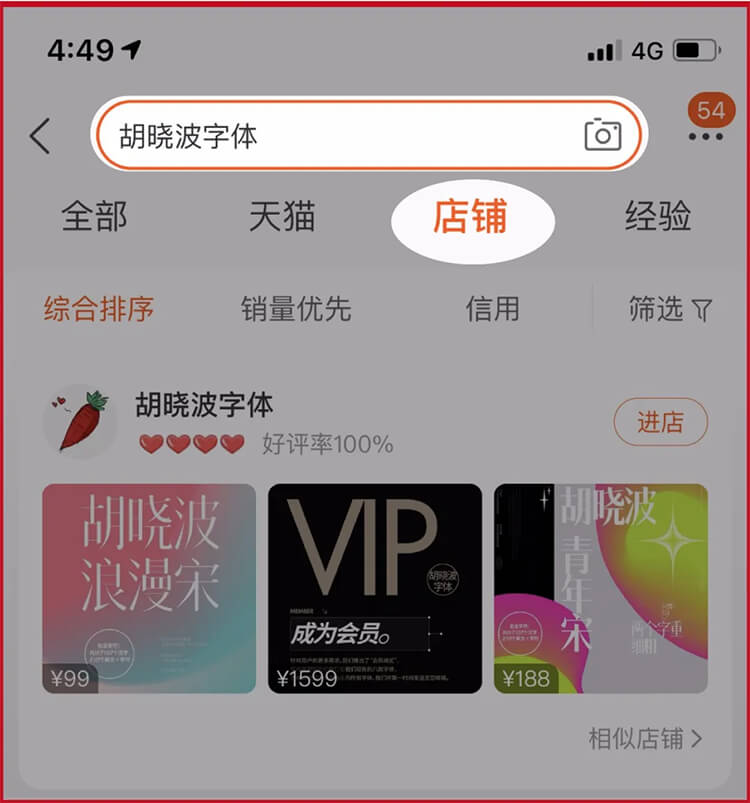
Task: Switch to the 全部 tab
Action: coord(94,217)
